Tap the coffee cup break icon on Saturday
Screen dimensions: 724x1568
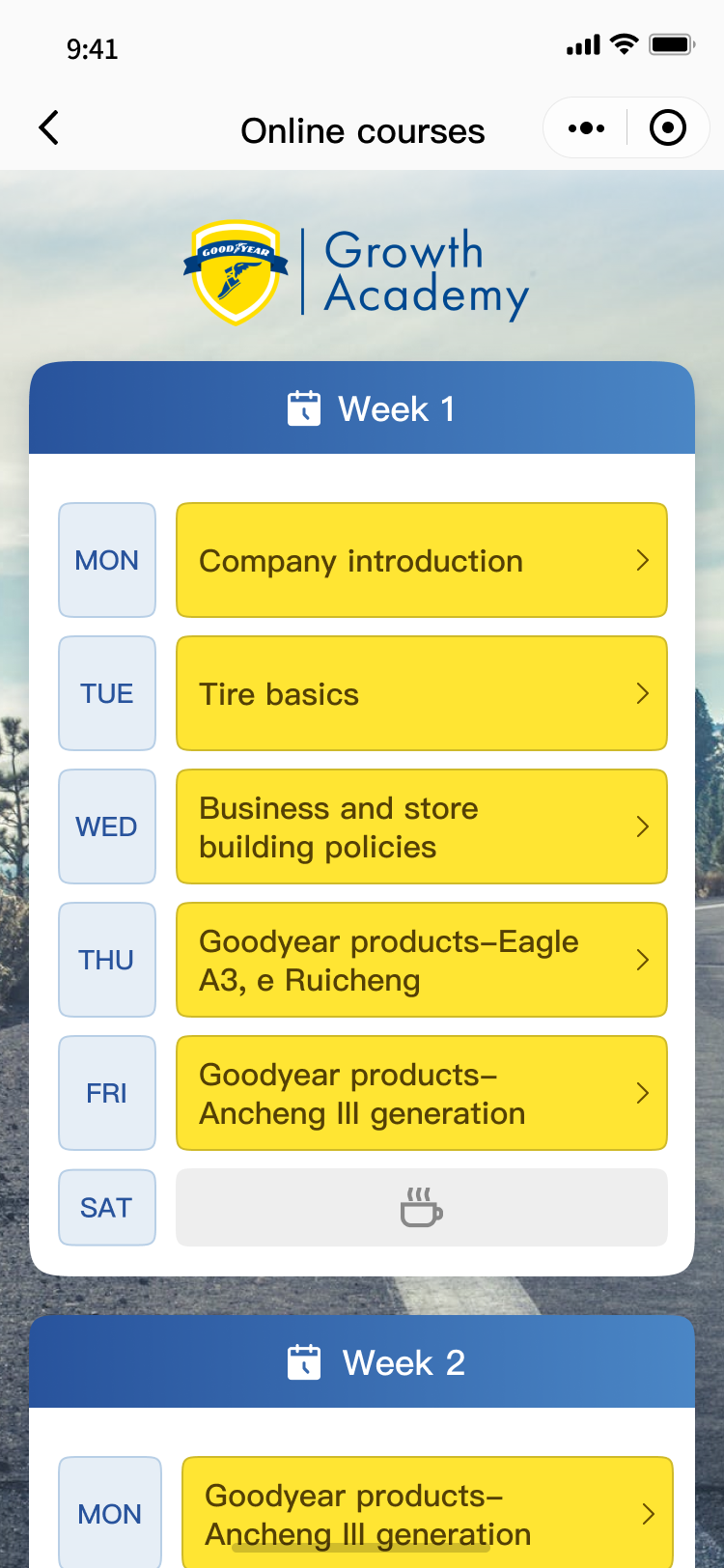tap(421, 1207)
